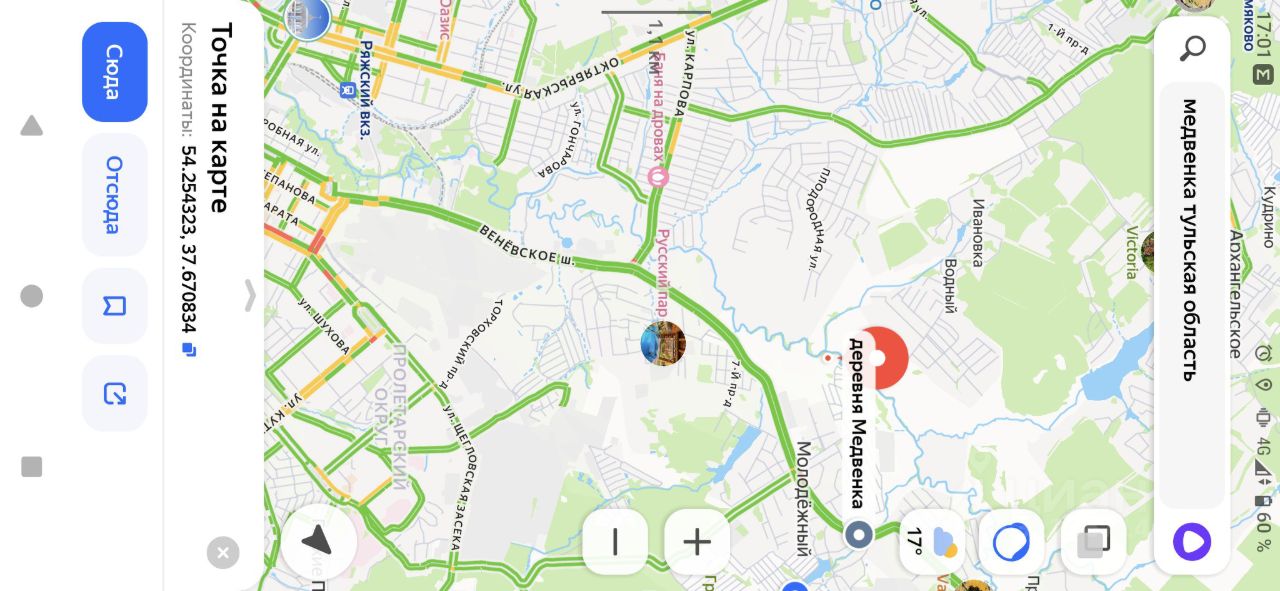The image size is (1280, 591).
Task: Open the purple Alice voice assistant
Action: 1191,542
